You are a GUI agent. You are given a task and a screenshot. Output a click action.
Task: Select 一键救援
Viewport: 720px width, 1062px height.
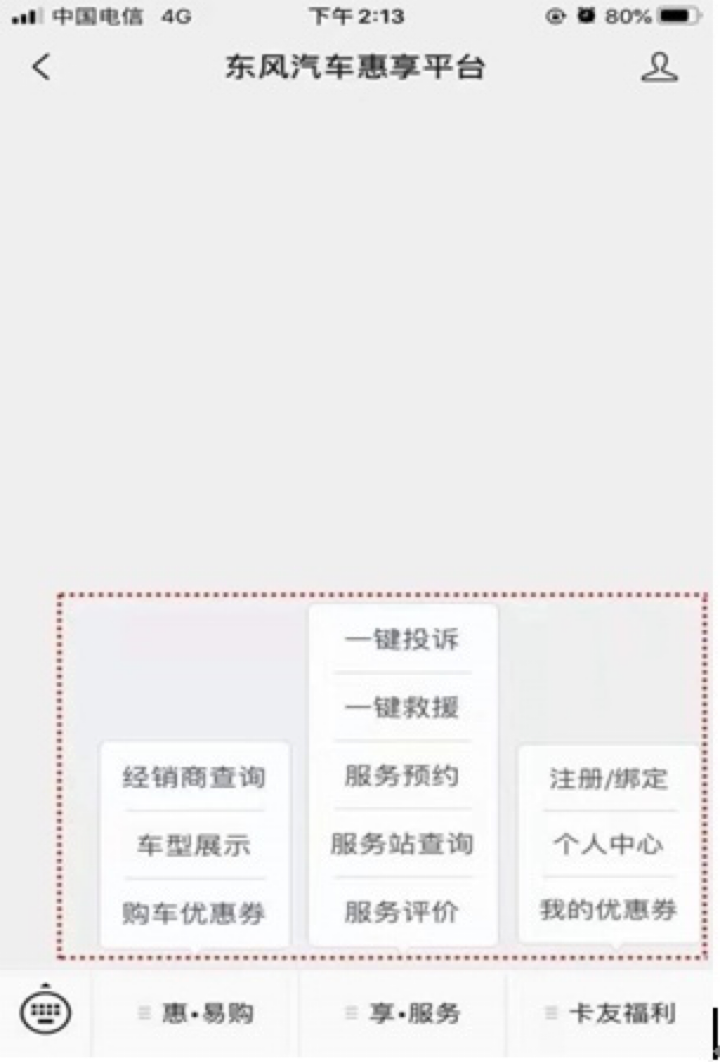point(402,707)
